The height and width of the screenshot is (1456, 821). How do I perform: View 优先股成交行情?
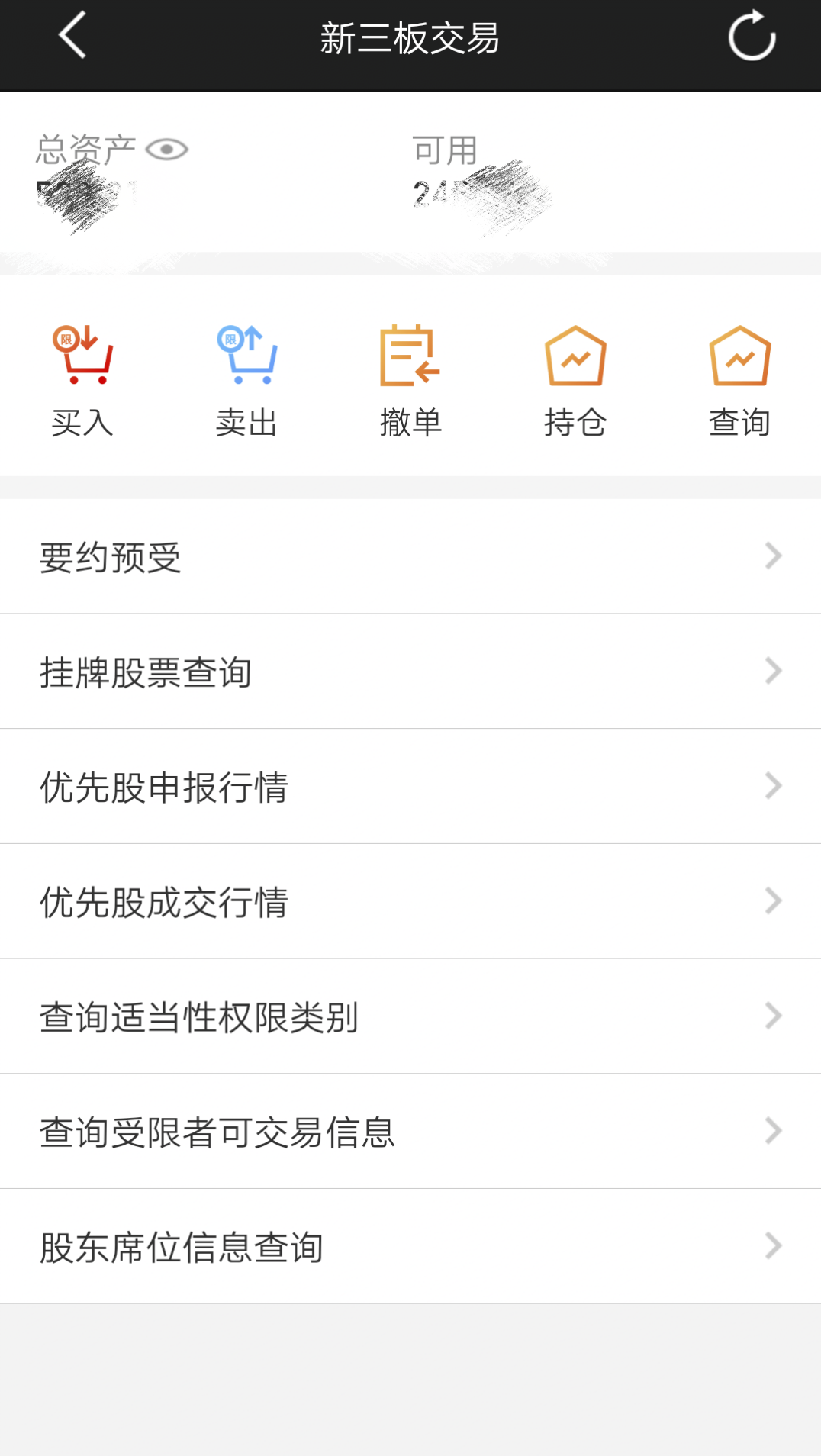[410, 901]
